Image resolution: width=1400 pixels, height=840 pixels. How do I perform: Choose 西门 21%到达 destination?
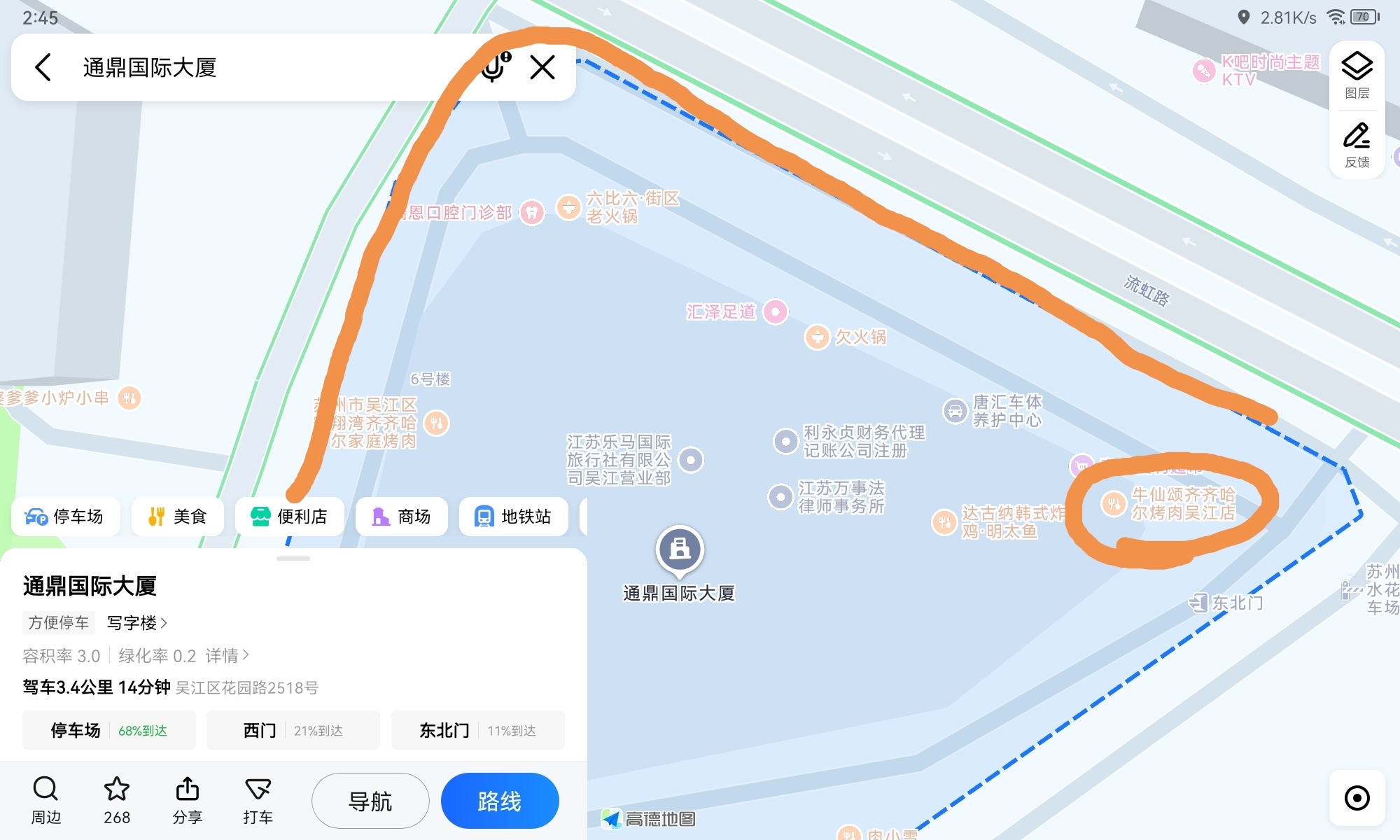293,730
